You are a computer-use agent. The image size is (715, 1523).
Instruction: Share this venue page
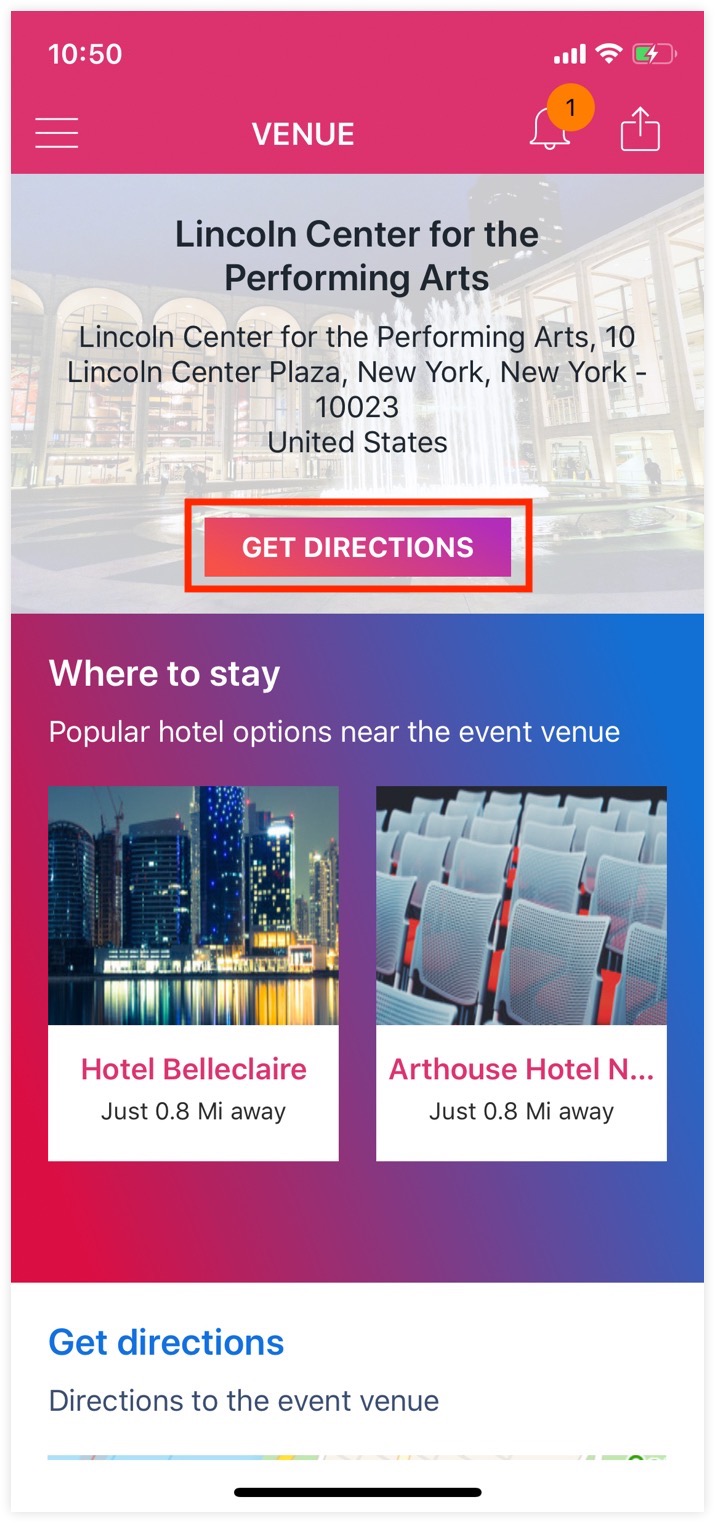coord(640,131)
